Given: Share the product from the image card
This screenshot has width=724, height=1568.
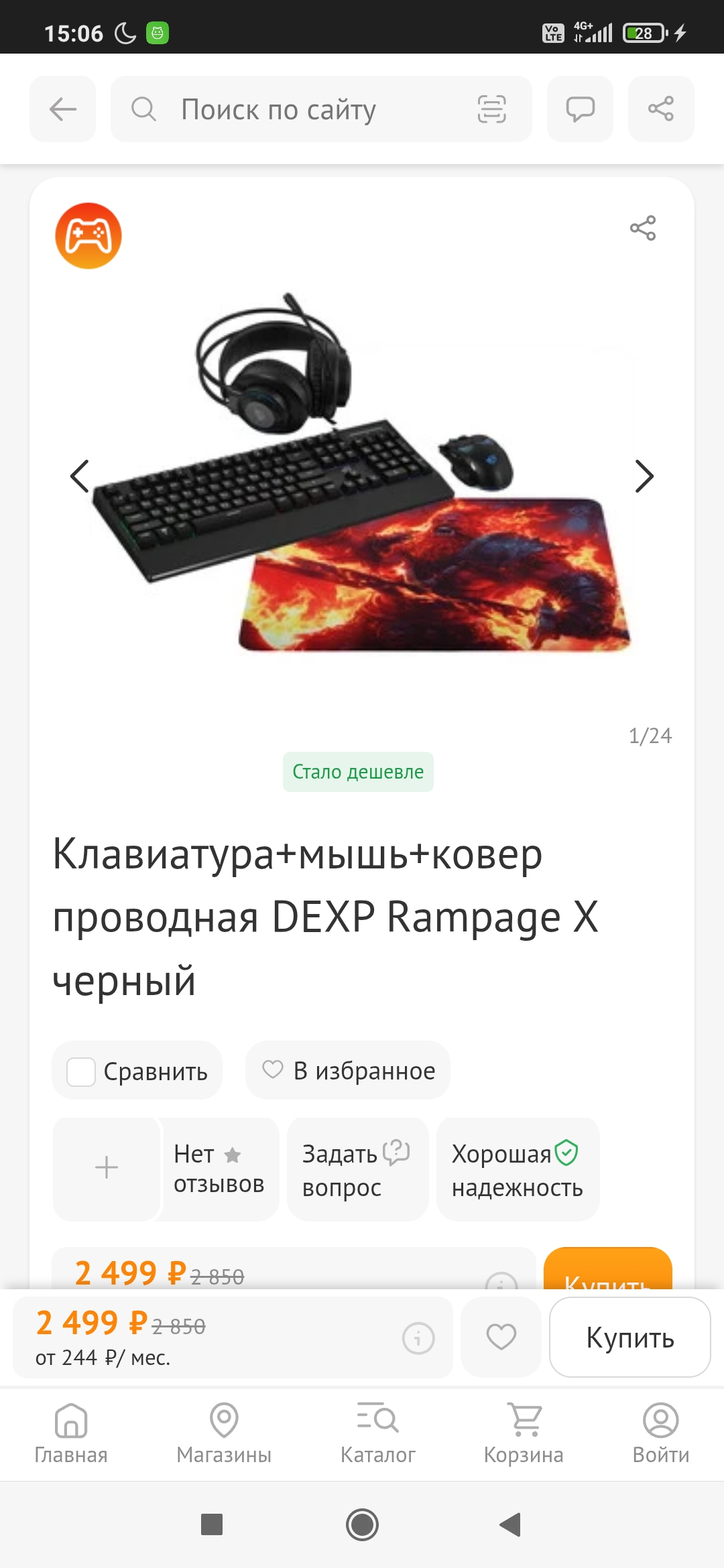Looking at the screenshot, I should (643, 228).
